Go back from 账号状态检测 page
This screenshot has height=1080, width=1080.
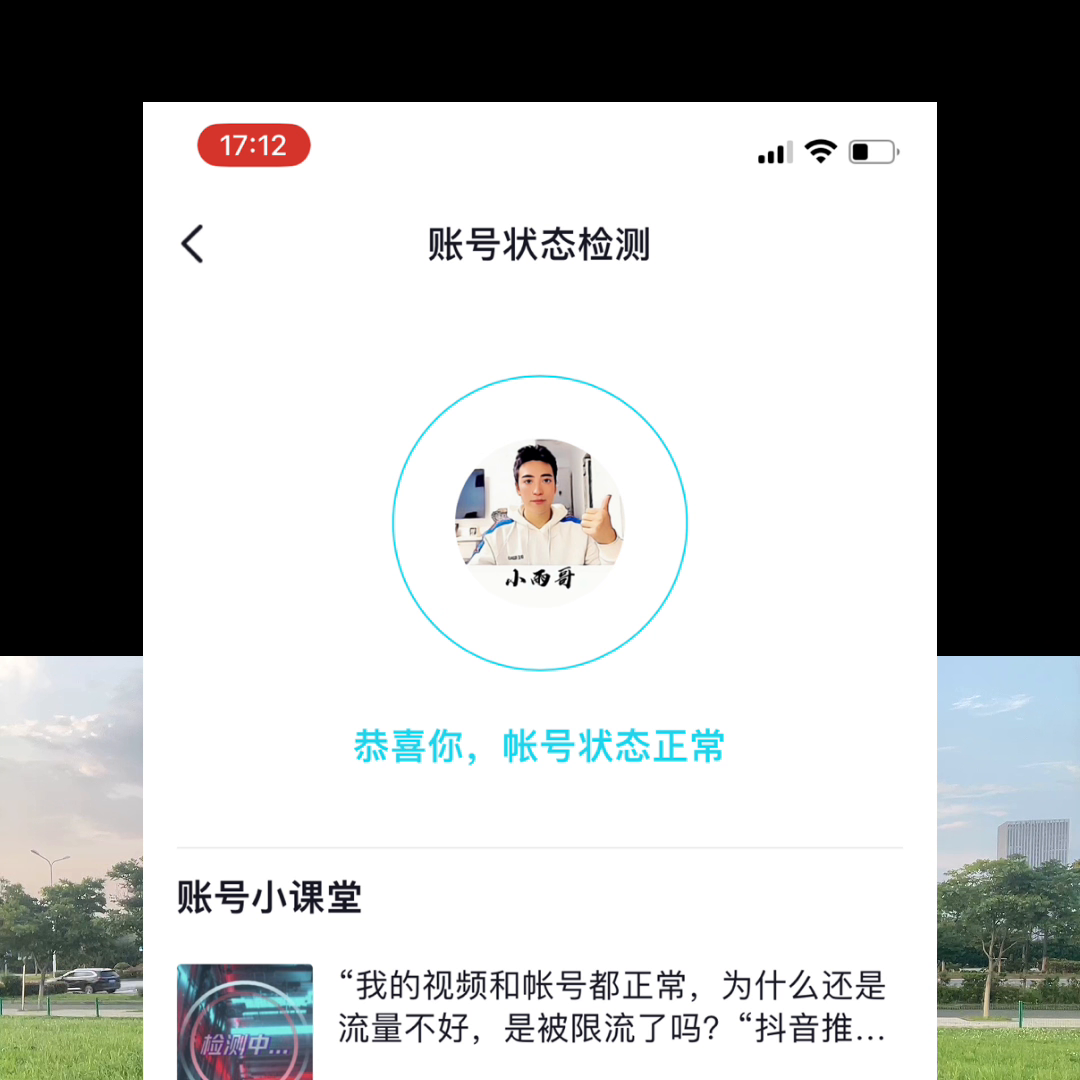point(192,244)
